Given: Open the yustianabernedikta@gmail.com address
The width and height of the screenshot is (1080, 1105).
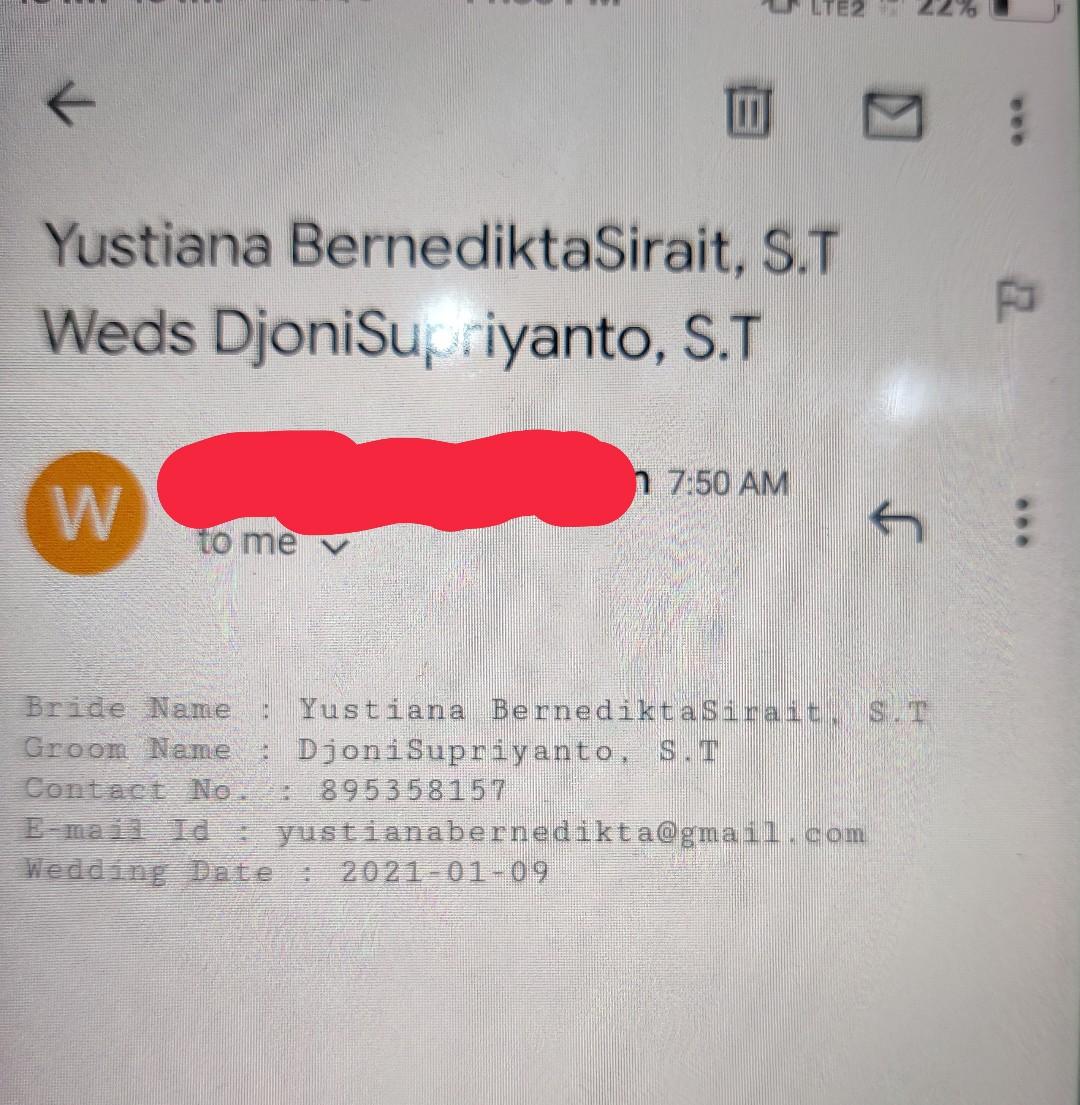Looking at the screenshot, I should (571, 832).
